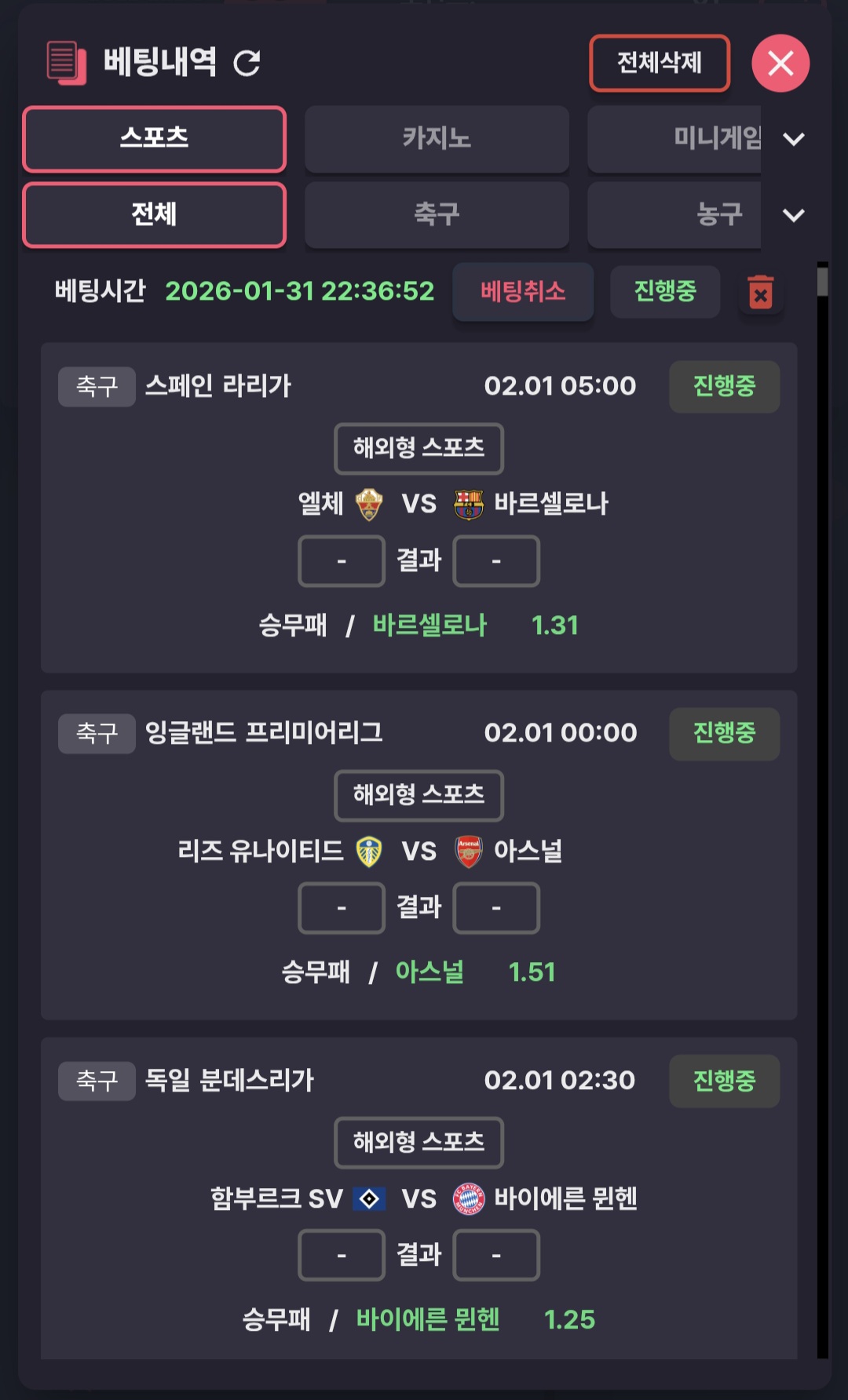Delete this bet with the trash icon
Viewport: 848px width, 1400px height.
760,292
